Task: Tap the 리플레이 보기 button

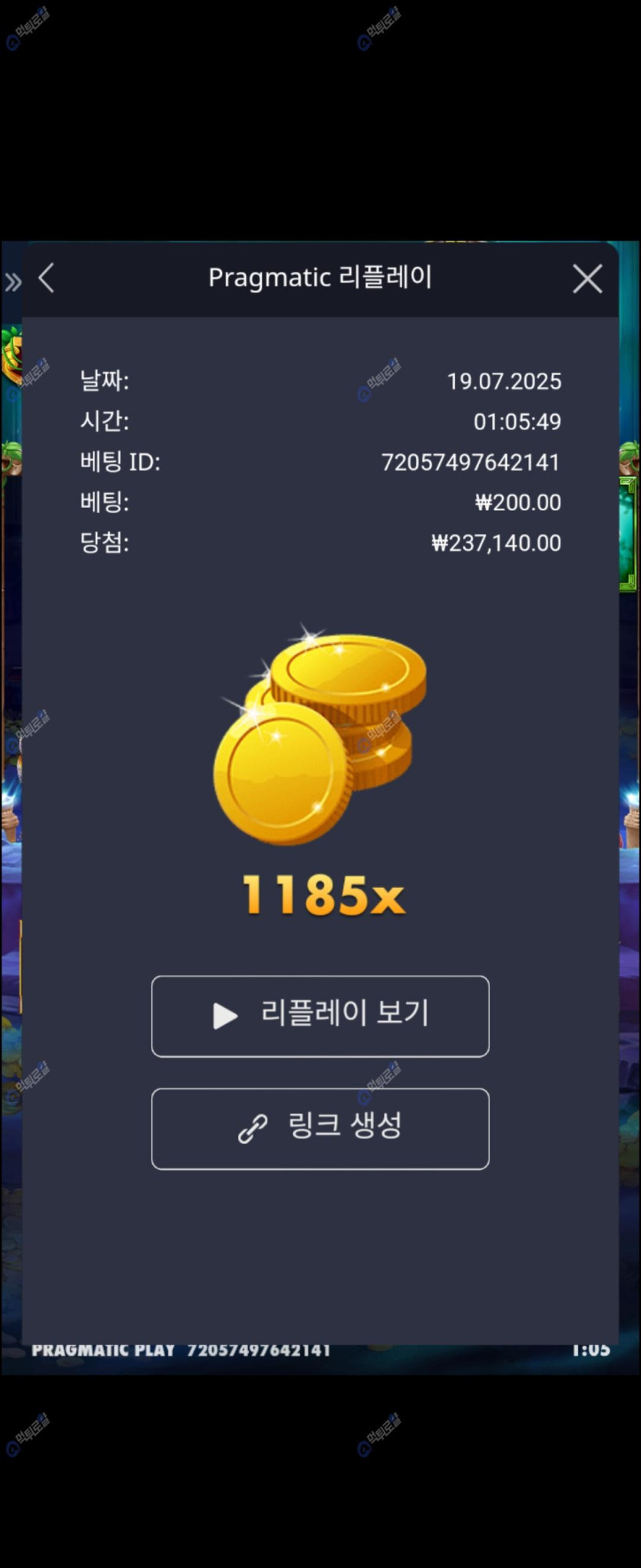Action: tap(320, 1016)
